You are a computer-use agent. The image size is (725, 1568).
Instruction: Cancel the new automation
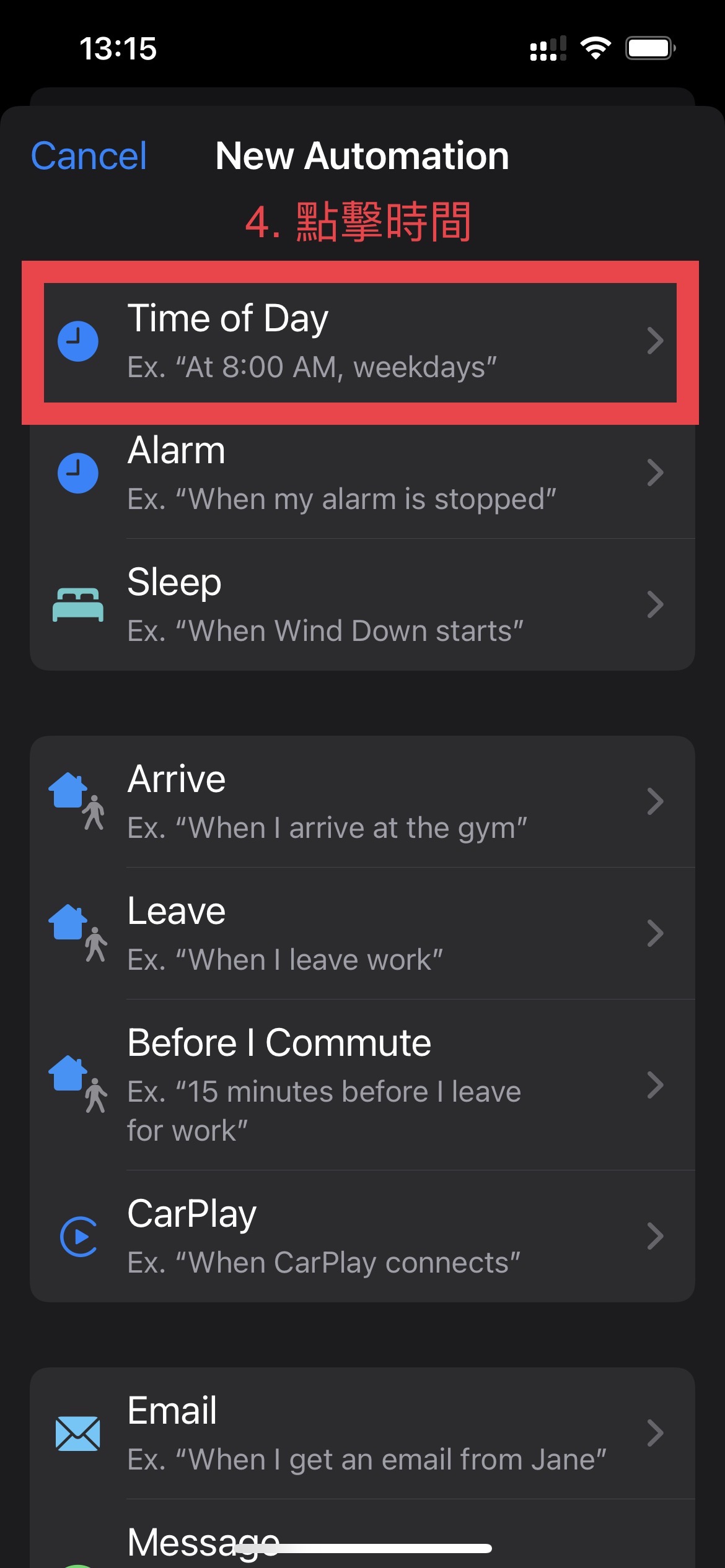click(x=89, y=155)
